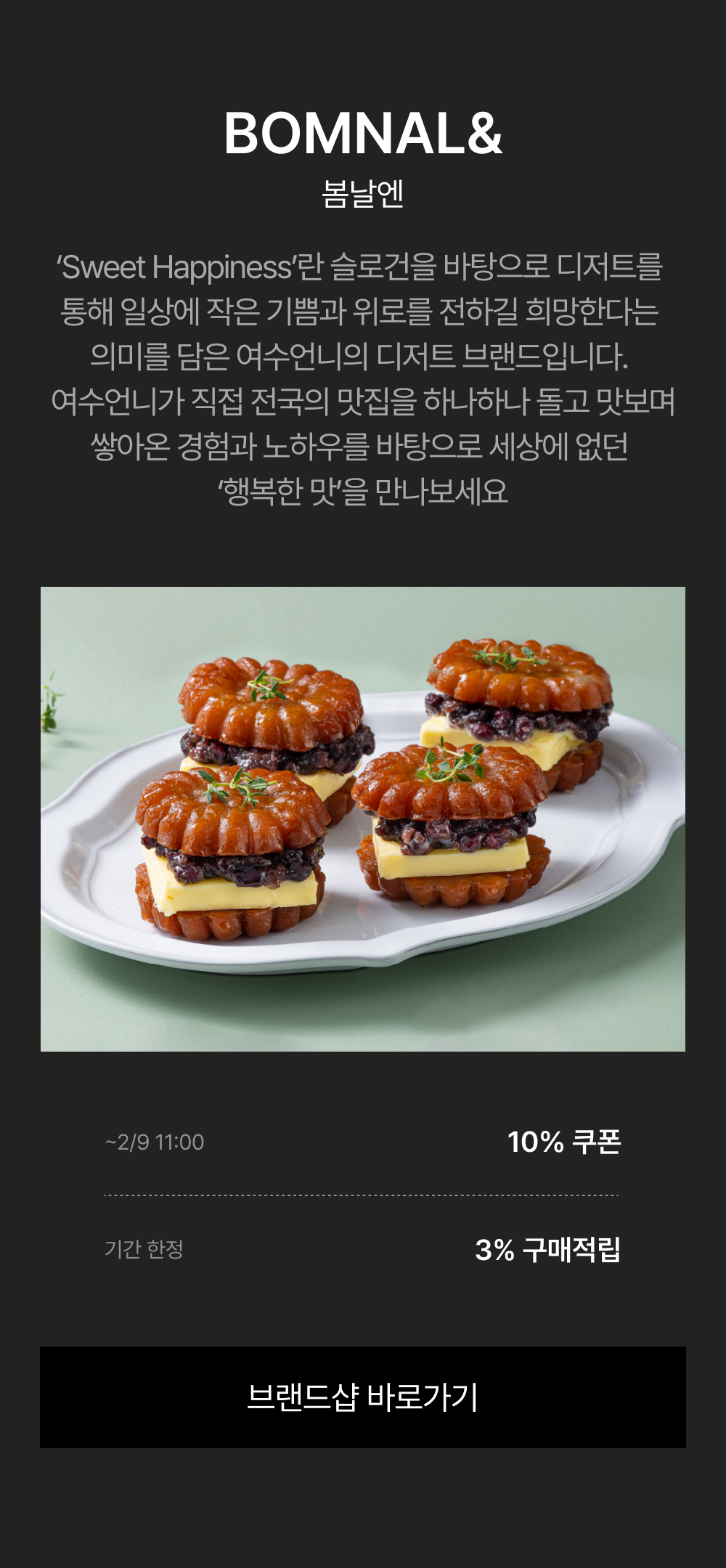This screenshot has width=726, height=1568.
Task: Open the 브랜드샵 바로가기 button
Action: point(363,1397)
